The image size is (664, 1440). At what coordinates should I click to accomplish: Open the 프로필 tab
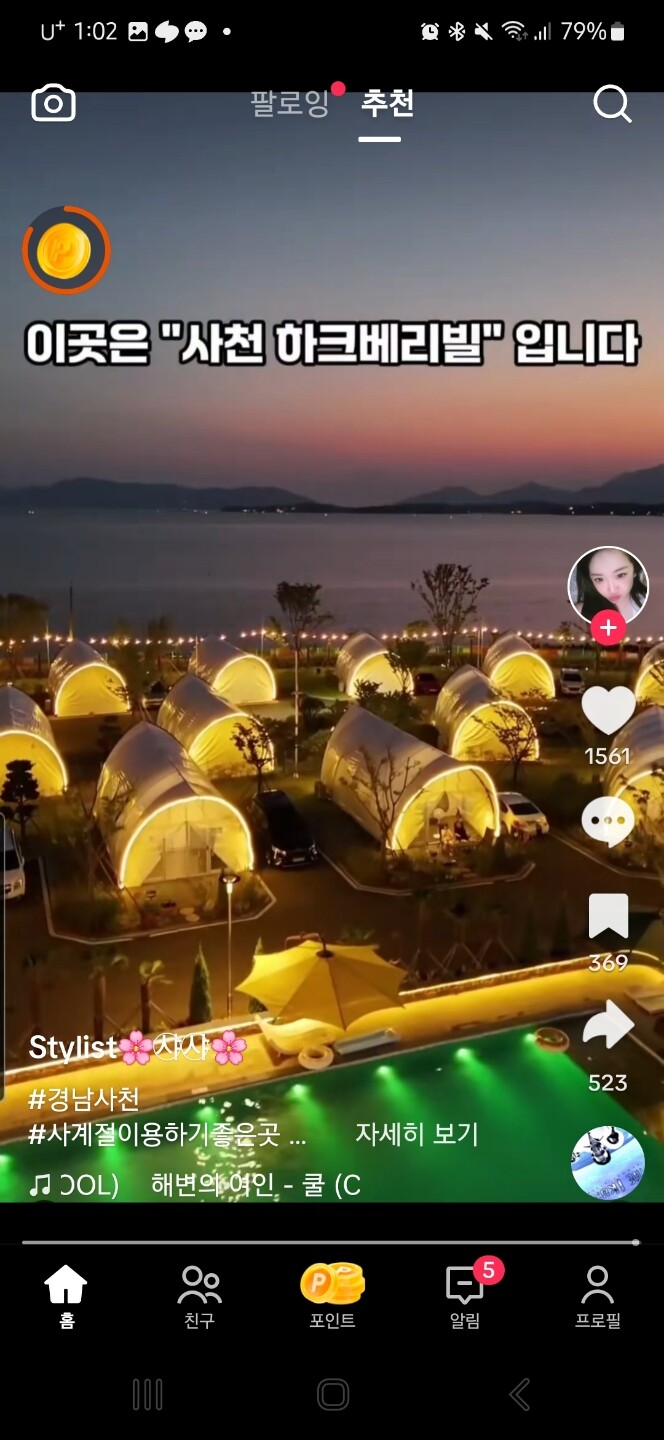point(598,1295)
